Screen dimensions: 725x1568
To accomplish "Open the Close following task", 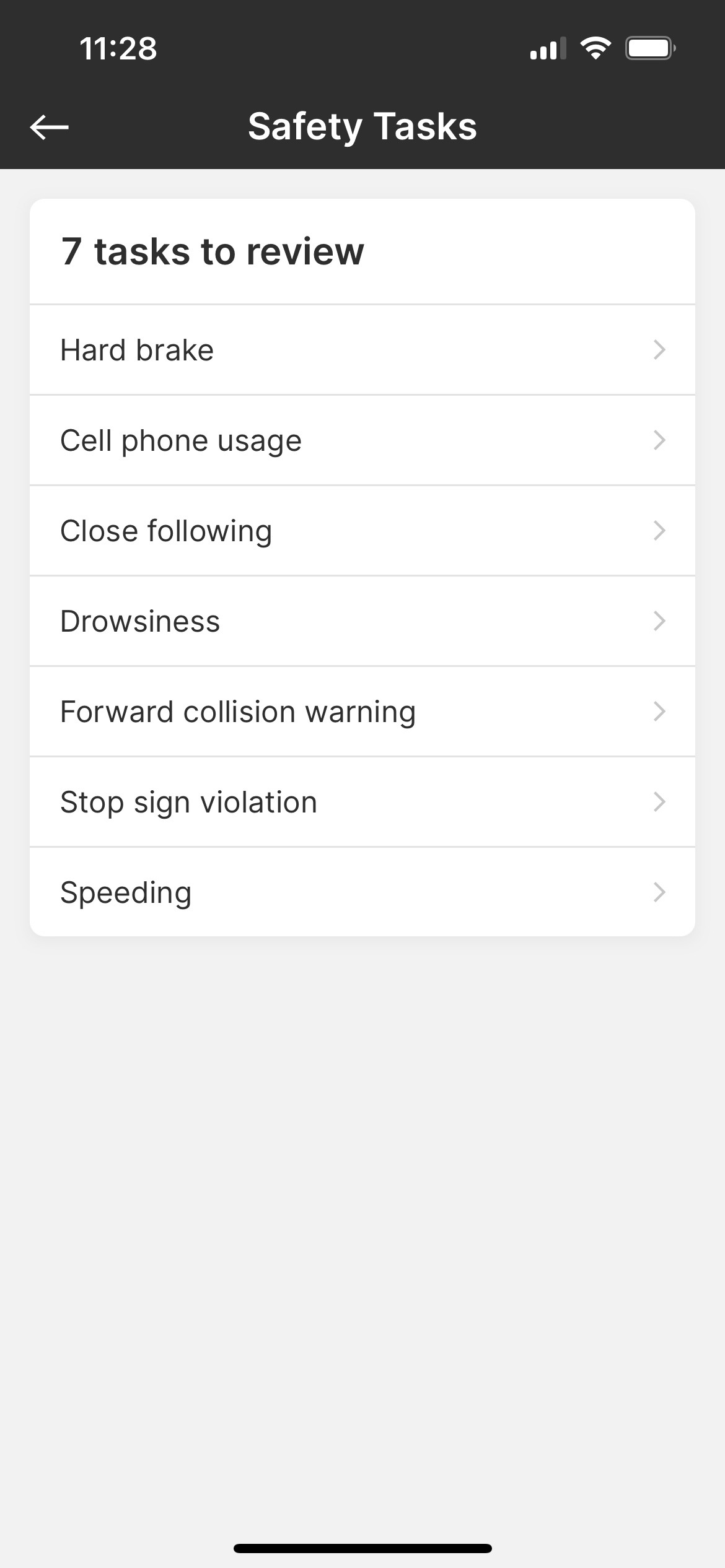I will [362, 531].
